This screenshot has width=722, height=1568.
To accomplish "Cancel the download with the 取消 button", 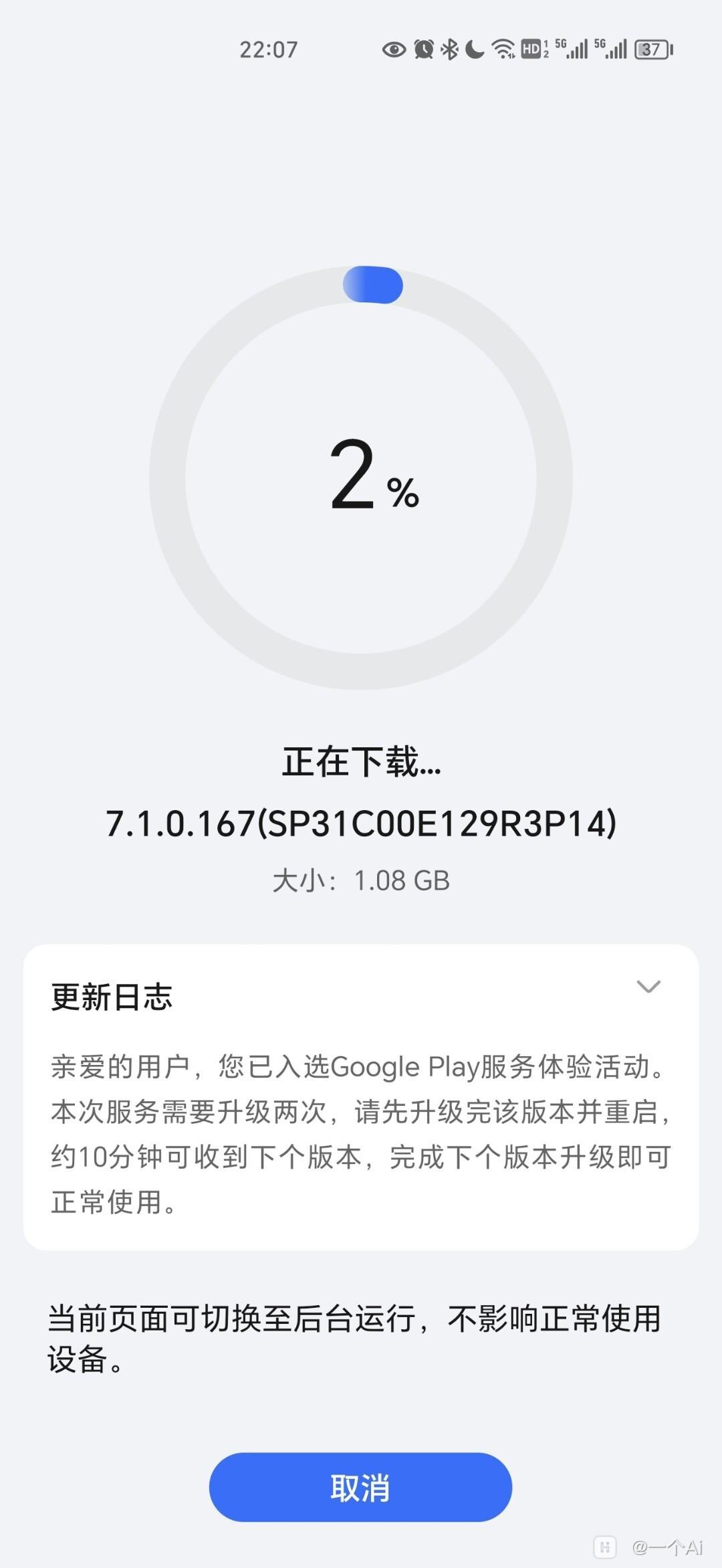I will [x=360, y=1487].
